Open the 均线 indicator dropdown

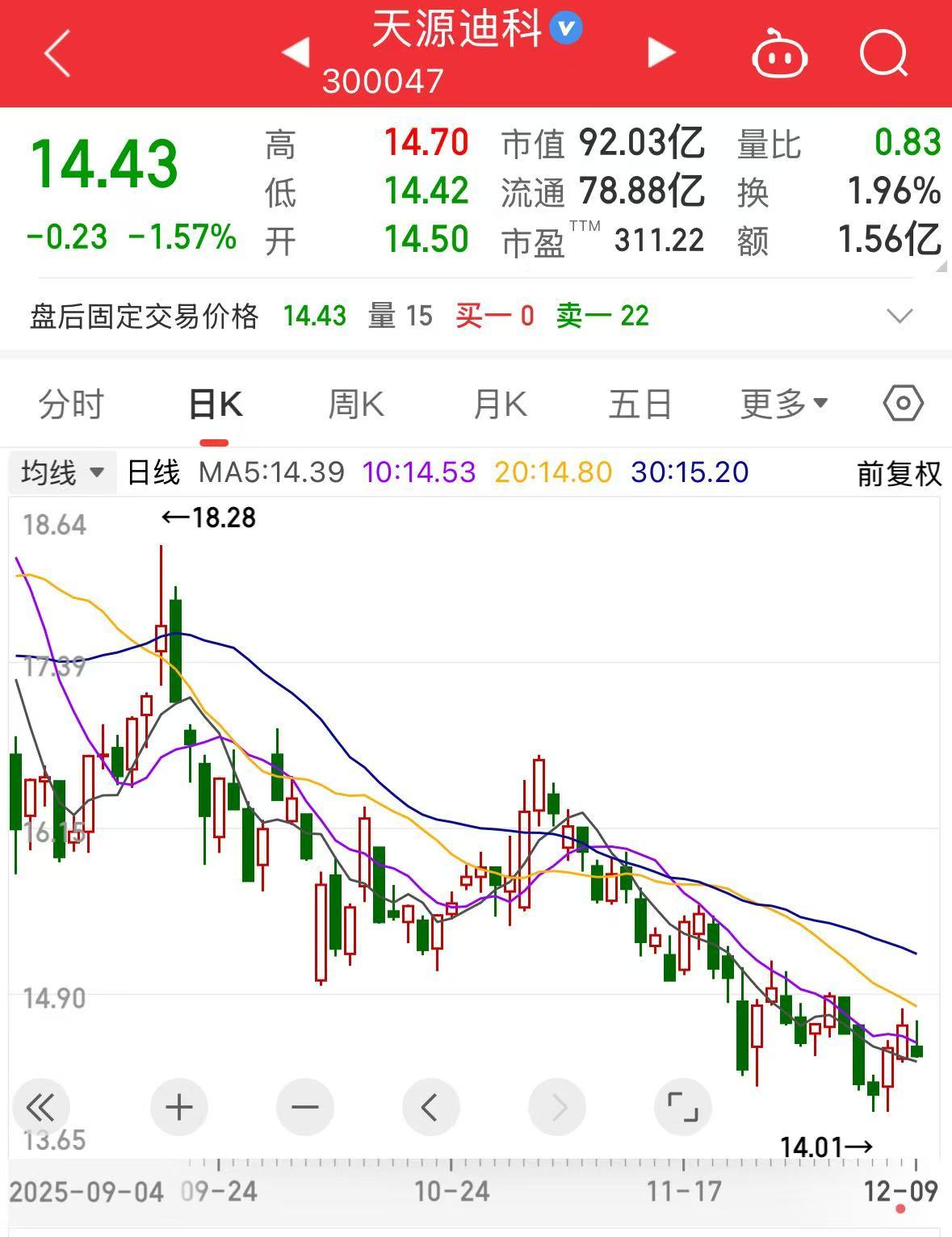(62, 472)
